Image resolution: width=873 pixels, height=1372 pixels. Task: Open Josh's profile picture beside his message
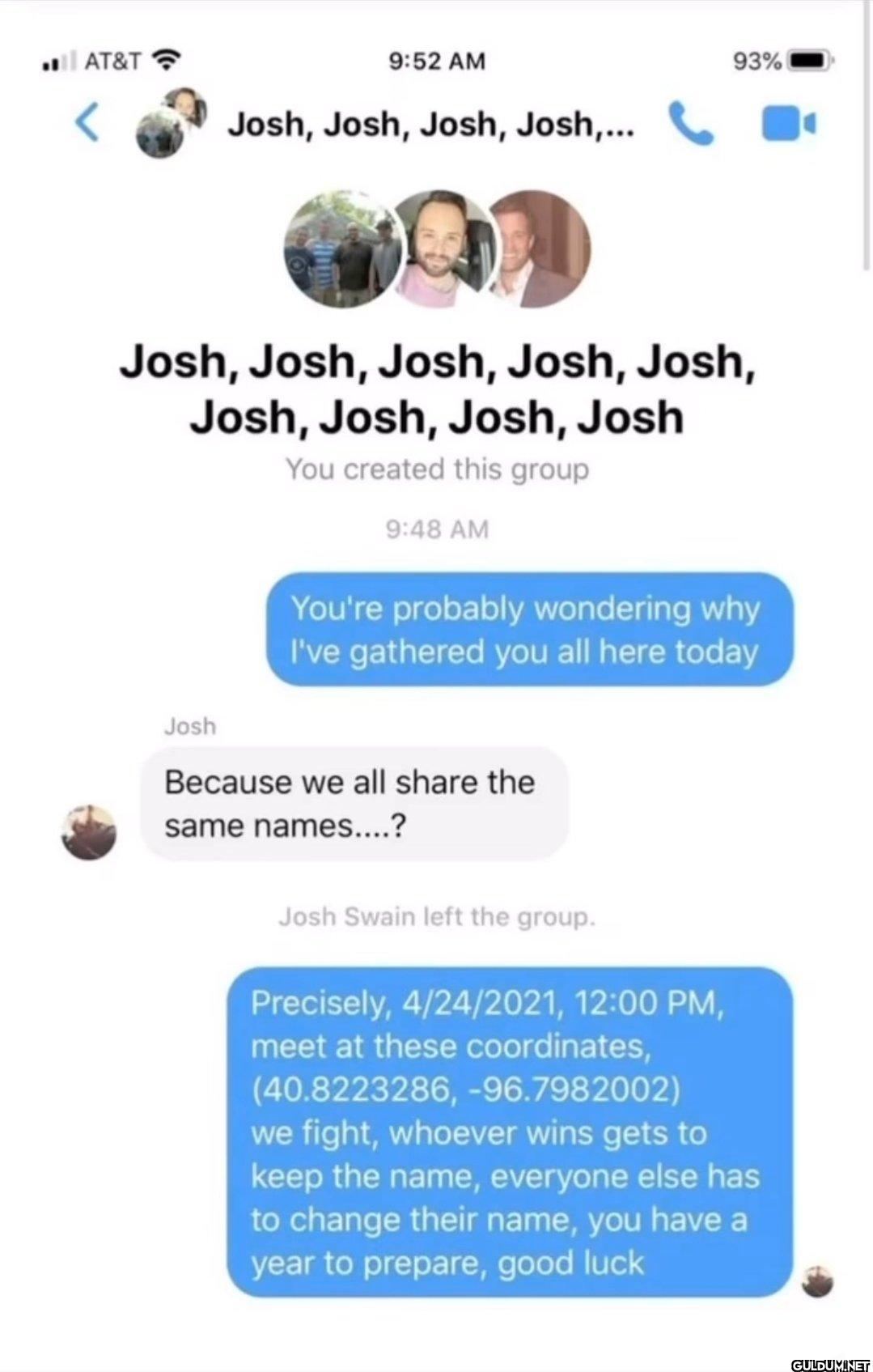89,831
